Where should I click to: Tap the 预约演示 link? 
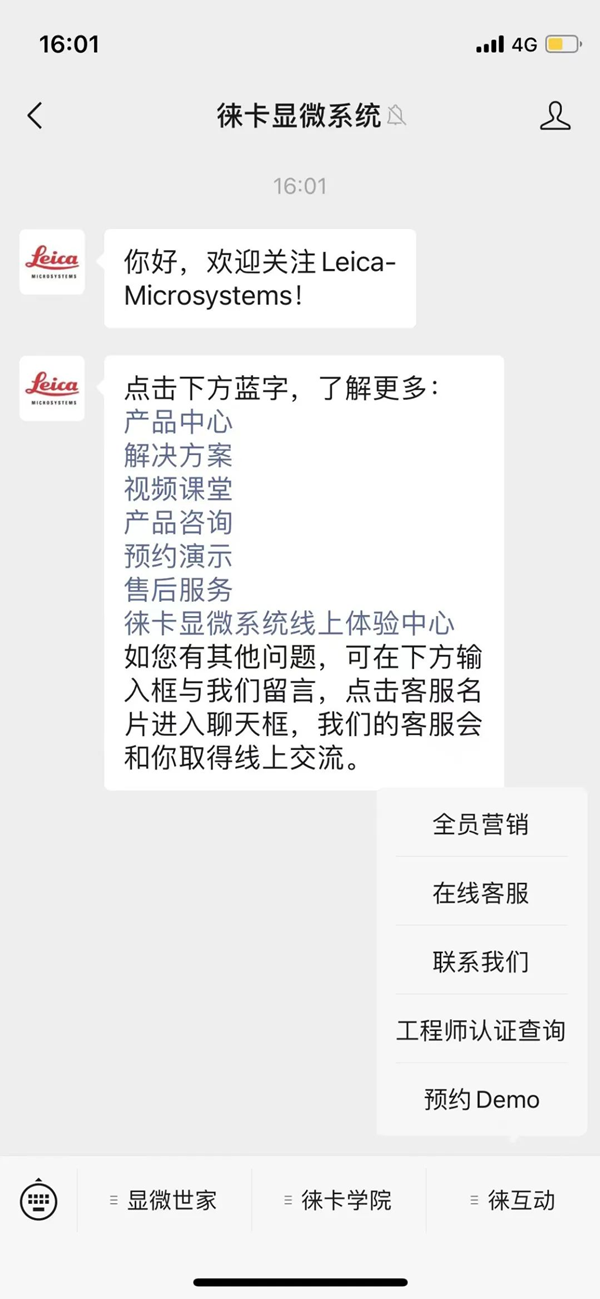(178, 556)
